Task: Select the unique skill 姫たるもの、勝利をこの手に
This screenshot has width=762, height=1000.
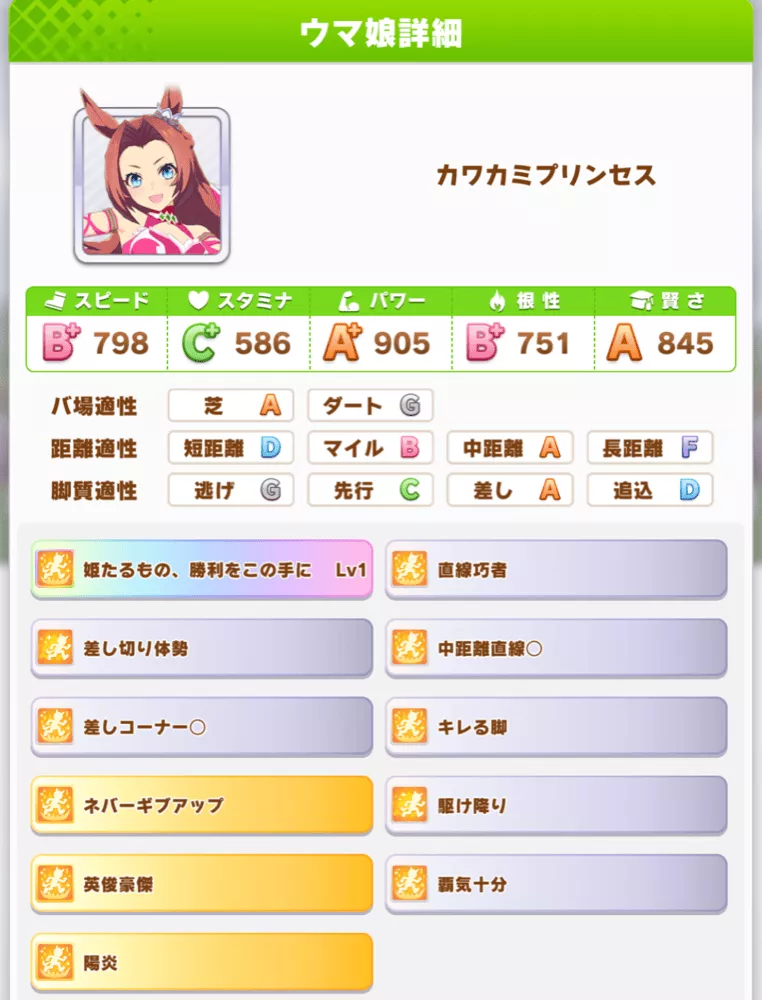Action: (200, 568)
